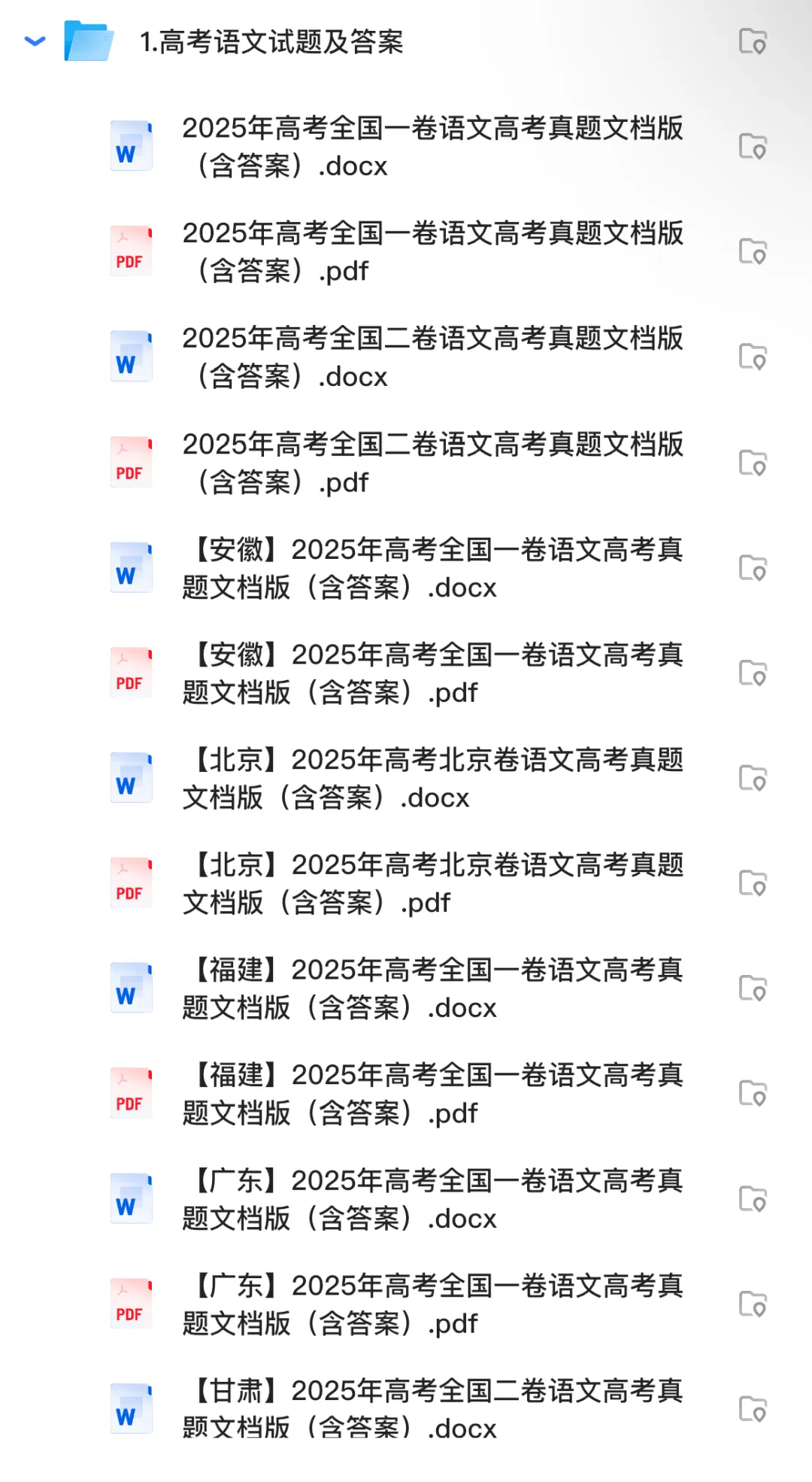This screenshot has width=812, height=1482.
Task: Open the 全国一卷语文 docx without a province tag
Action: pos(432,147)
